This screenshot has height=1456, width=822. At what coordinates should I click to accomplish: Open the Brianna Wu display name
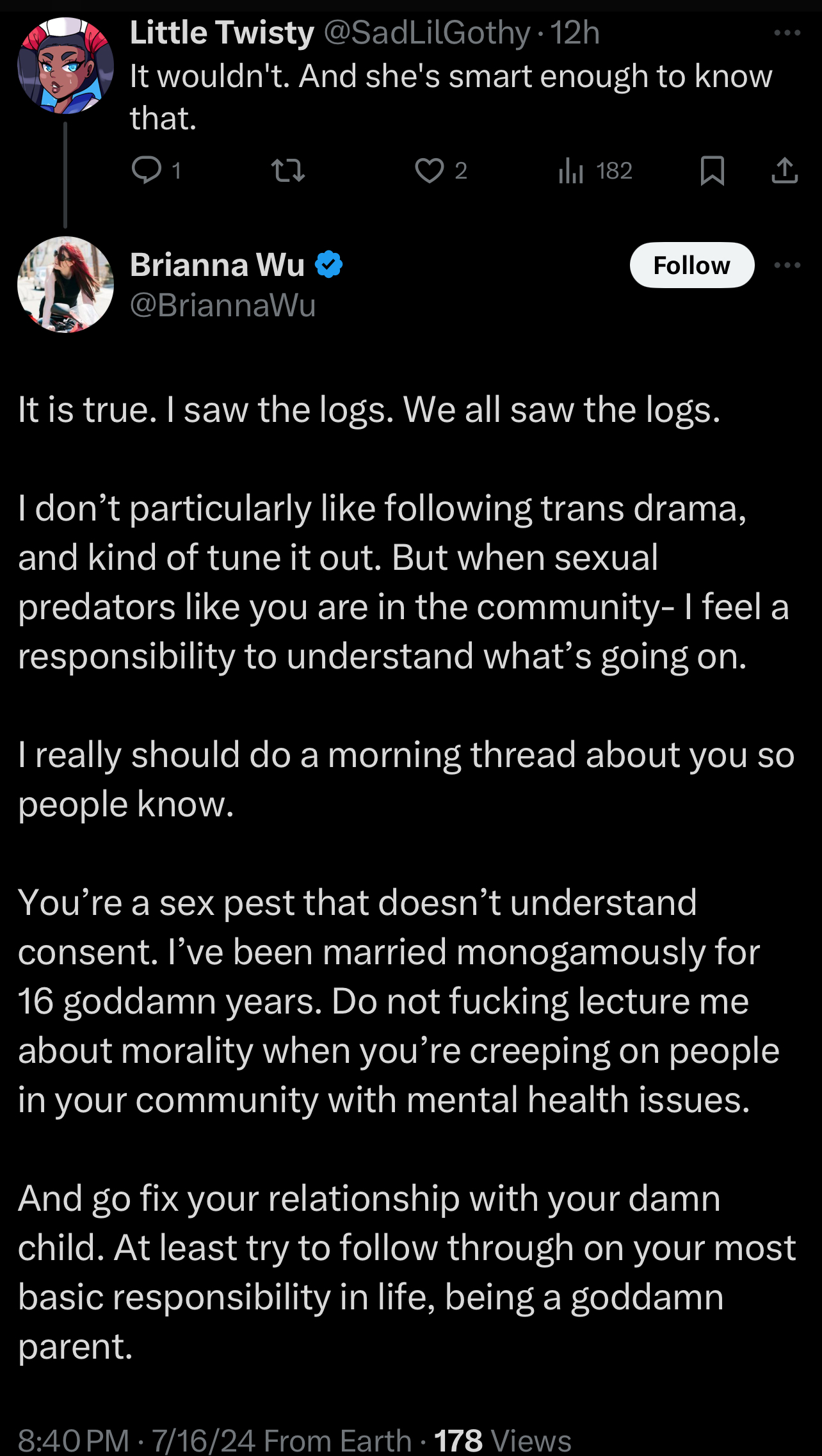click(217, 264)
